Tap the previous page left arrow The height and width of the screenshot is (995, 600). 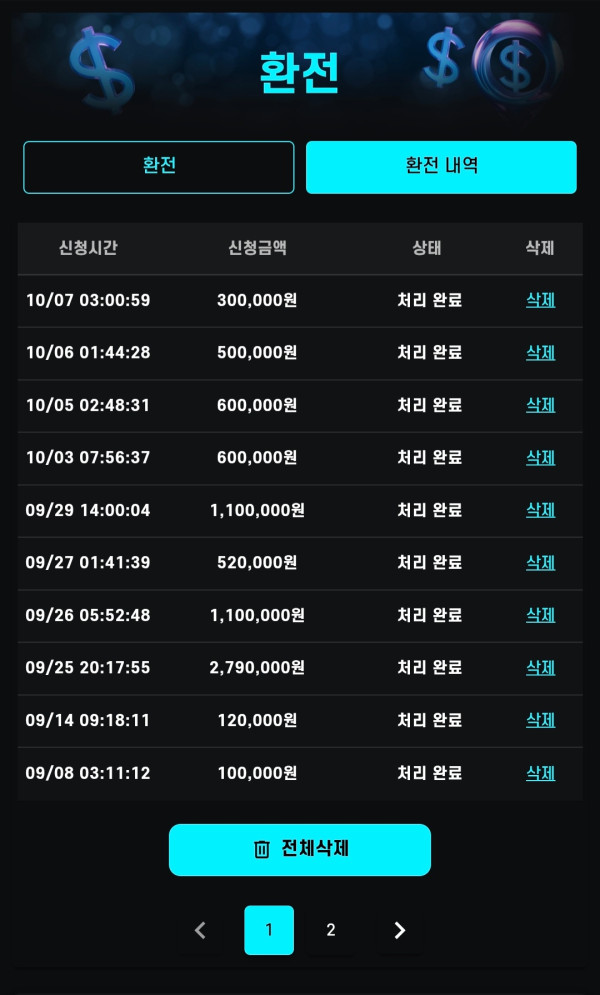tap(200, 930)
